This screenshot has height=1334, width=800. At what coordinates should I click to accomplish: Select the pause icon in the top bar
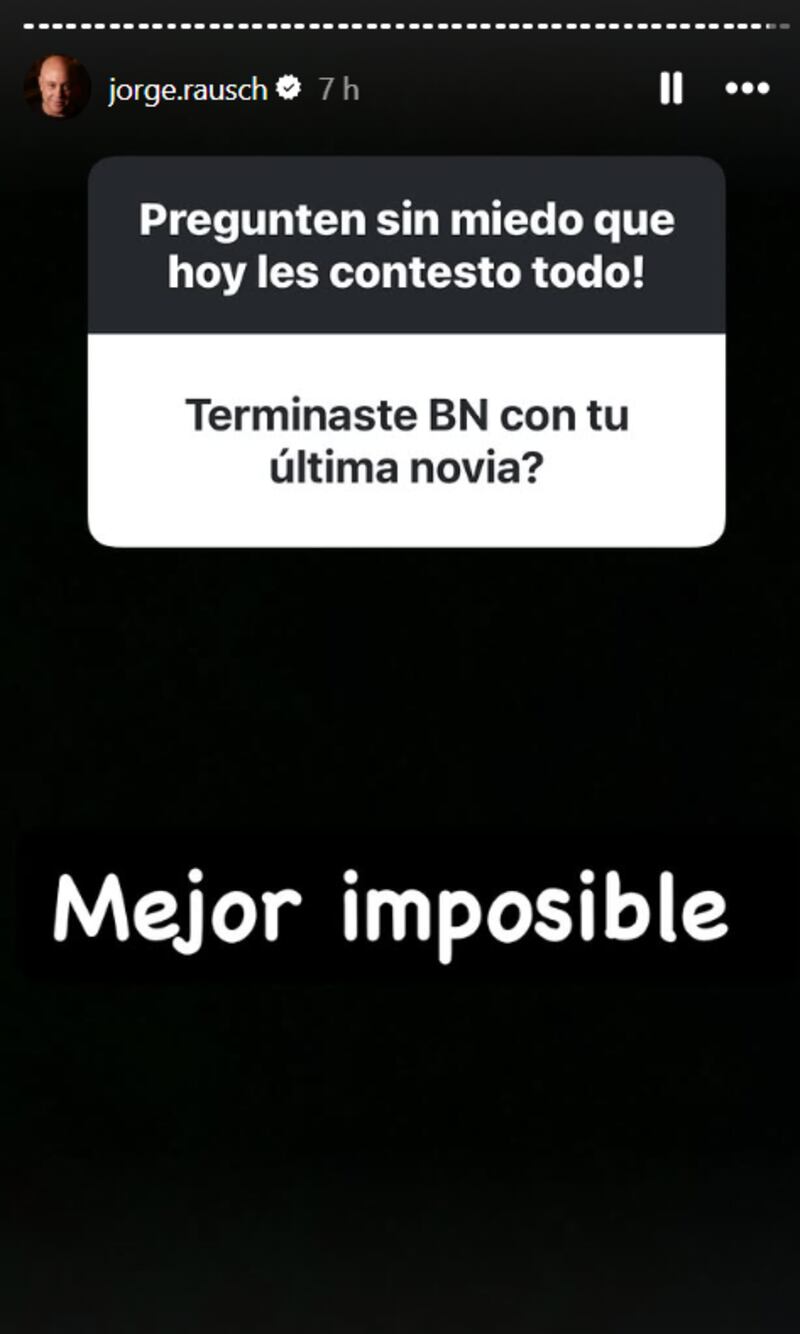[x=672, y=89]
